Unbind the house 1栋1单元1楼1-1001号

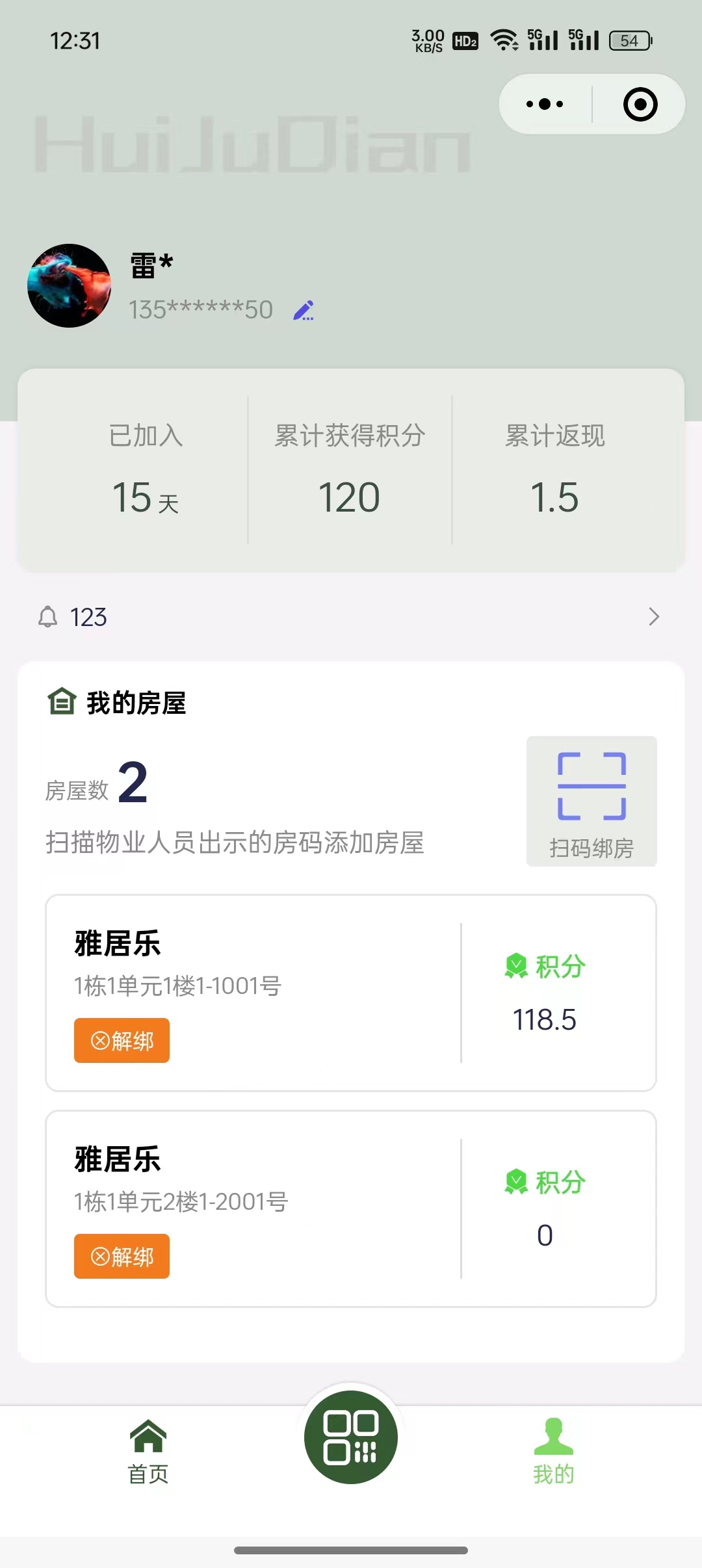(x=122, y=1040)
